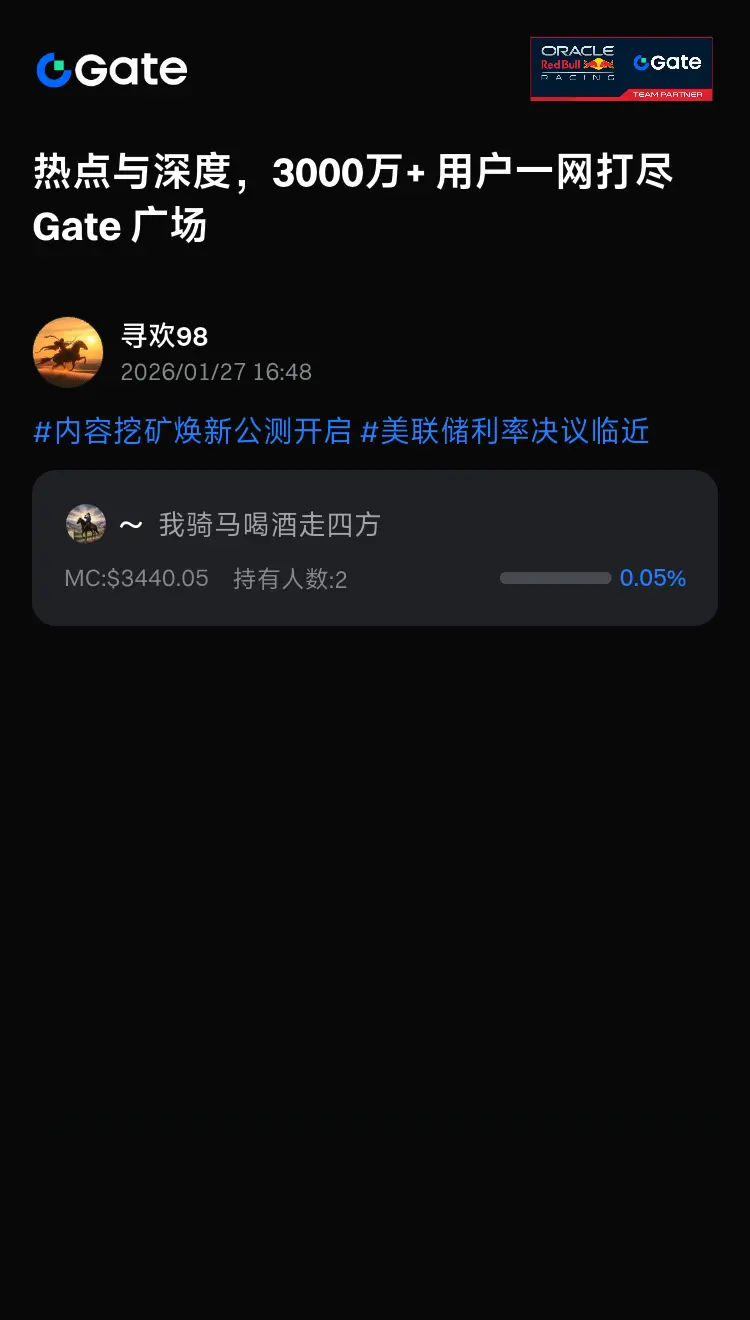Open 寻欢98's profile avatar
Viewport: 750px width, 1320px height.
[x=67, y=352]
